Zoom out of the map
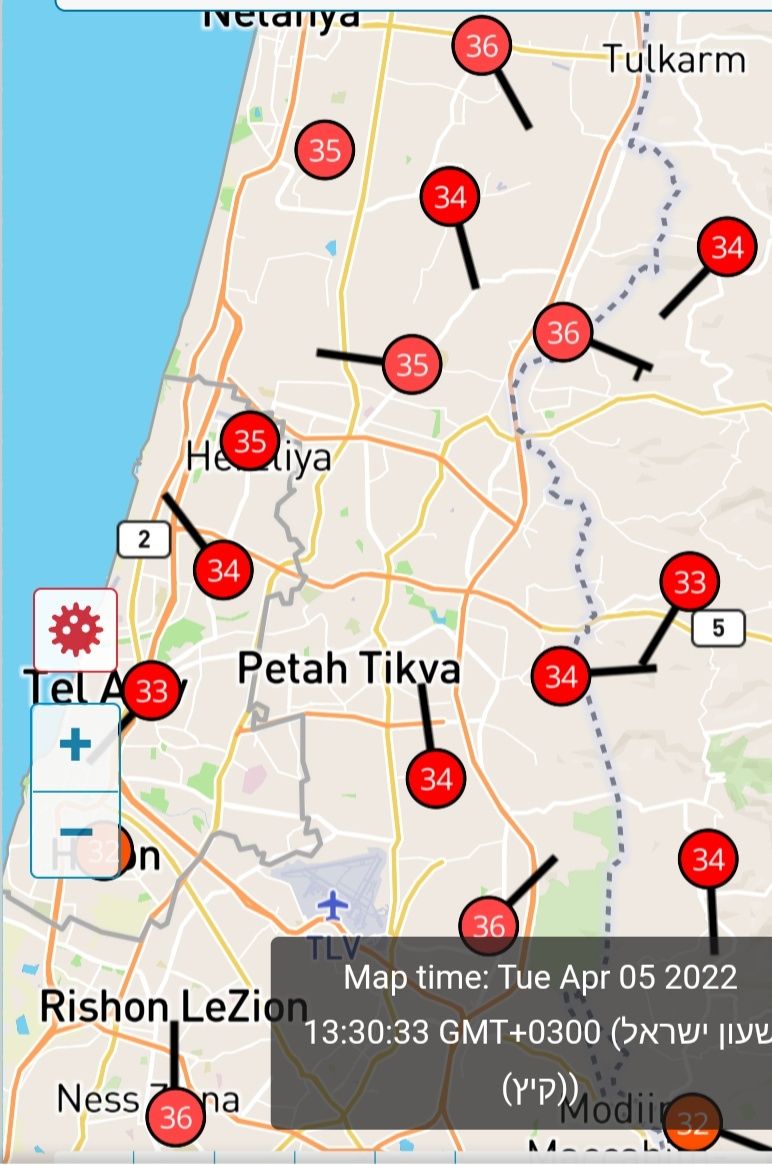 click(76, 832)
